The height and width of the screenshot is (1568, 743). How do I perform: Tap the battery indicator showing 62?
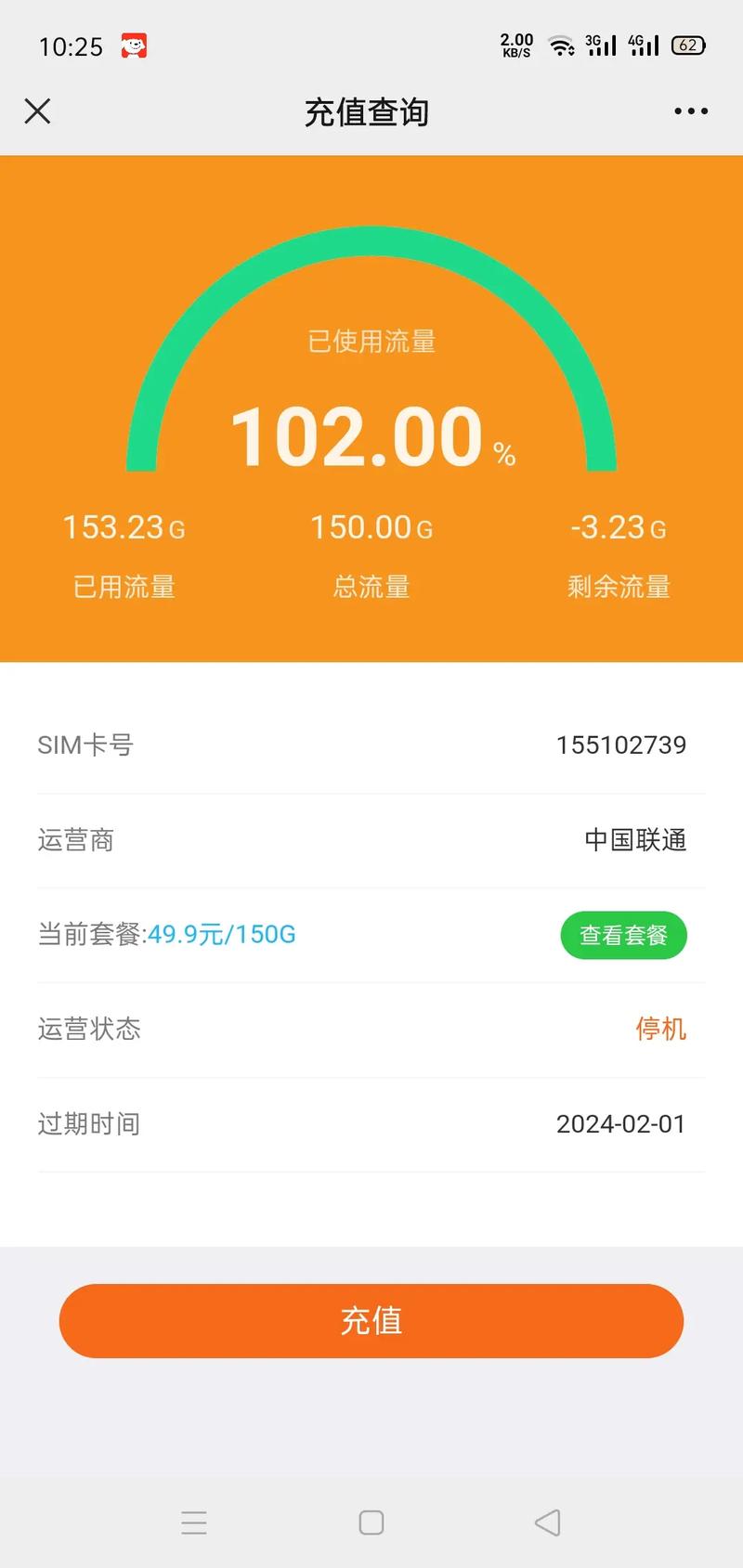[x=688, y=45]
